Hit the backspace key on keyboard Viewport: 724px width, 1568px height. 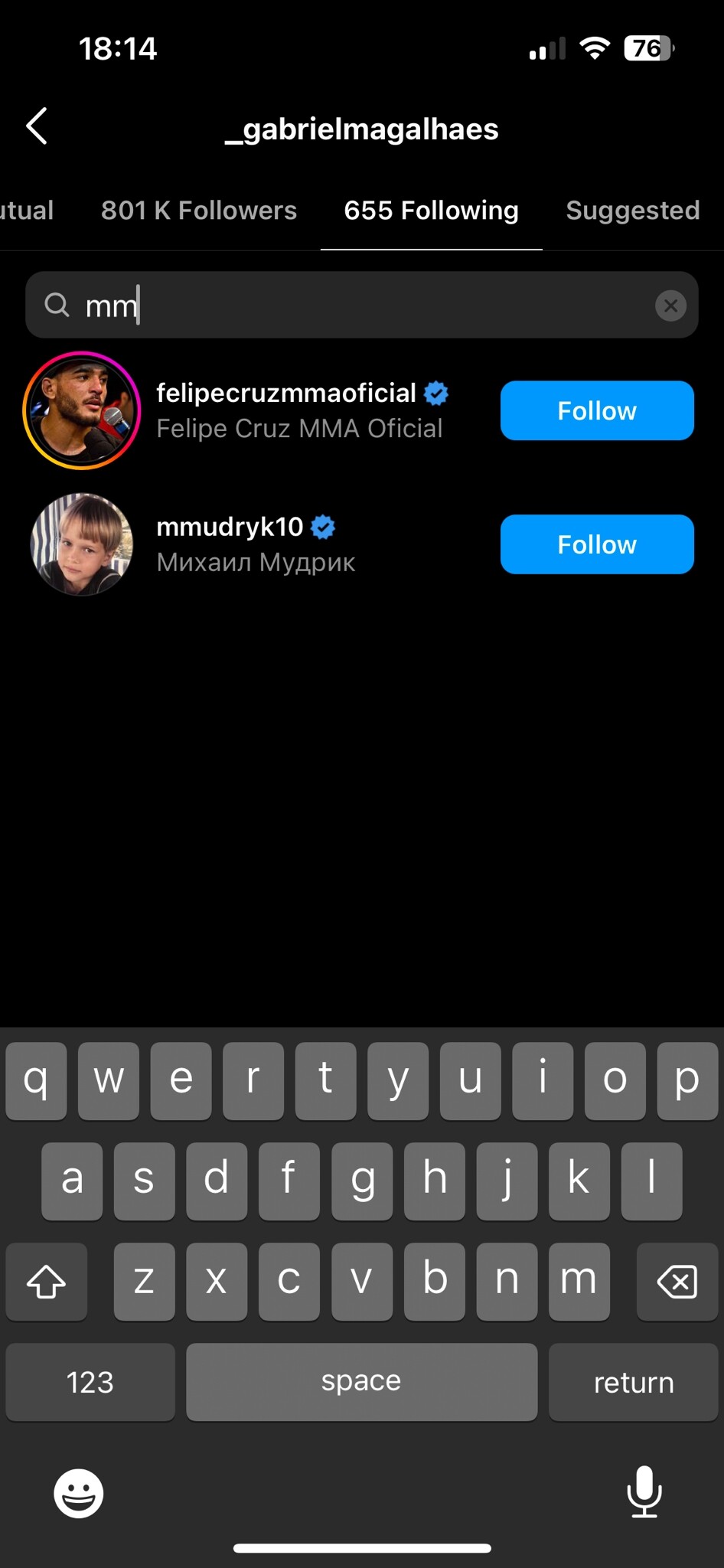(x=677, y=1282)
